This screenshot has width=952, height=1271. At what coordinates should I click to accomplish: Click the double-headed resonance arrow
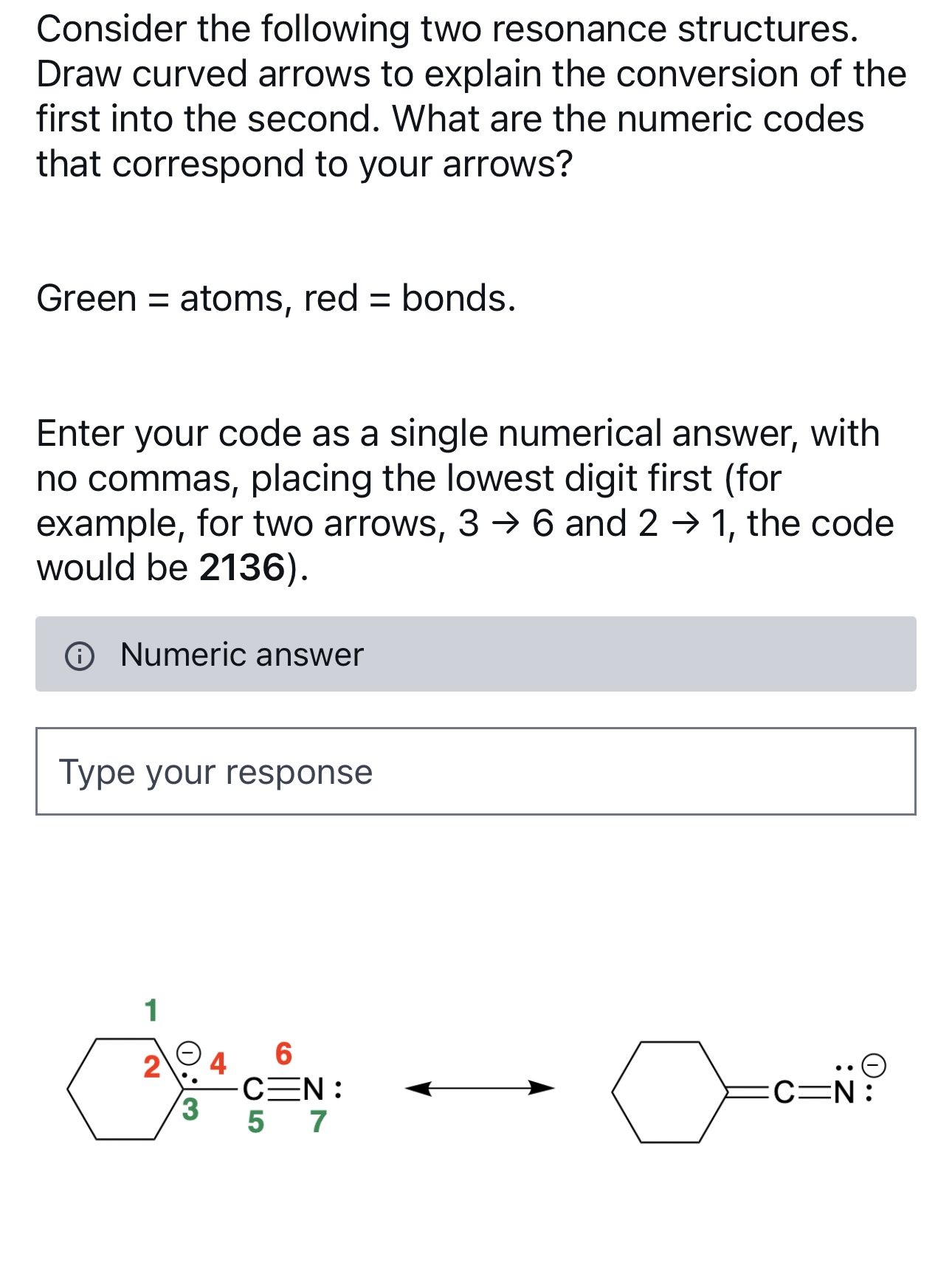[x=478, y=1087]
